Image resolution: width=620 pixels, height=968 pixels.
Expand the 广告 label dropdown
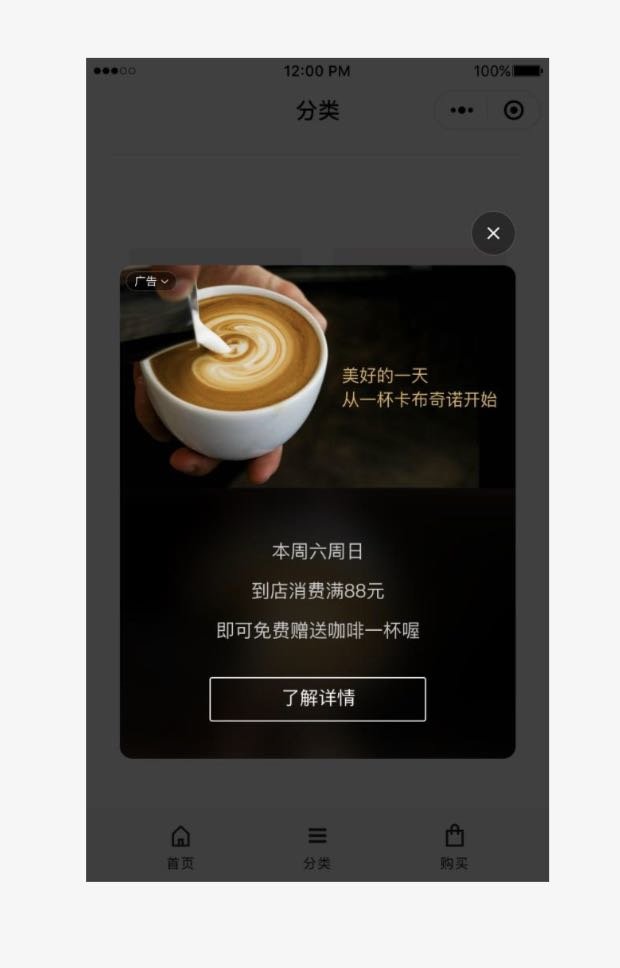point(151,282)
